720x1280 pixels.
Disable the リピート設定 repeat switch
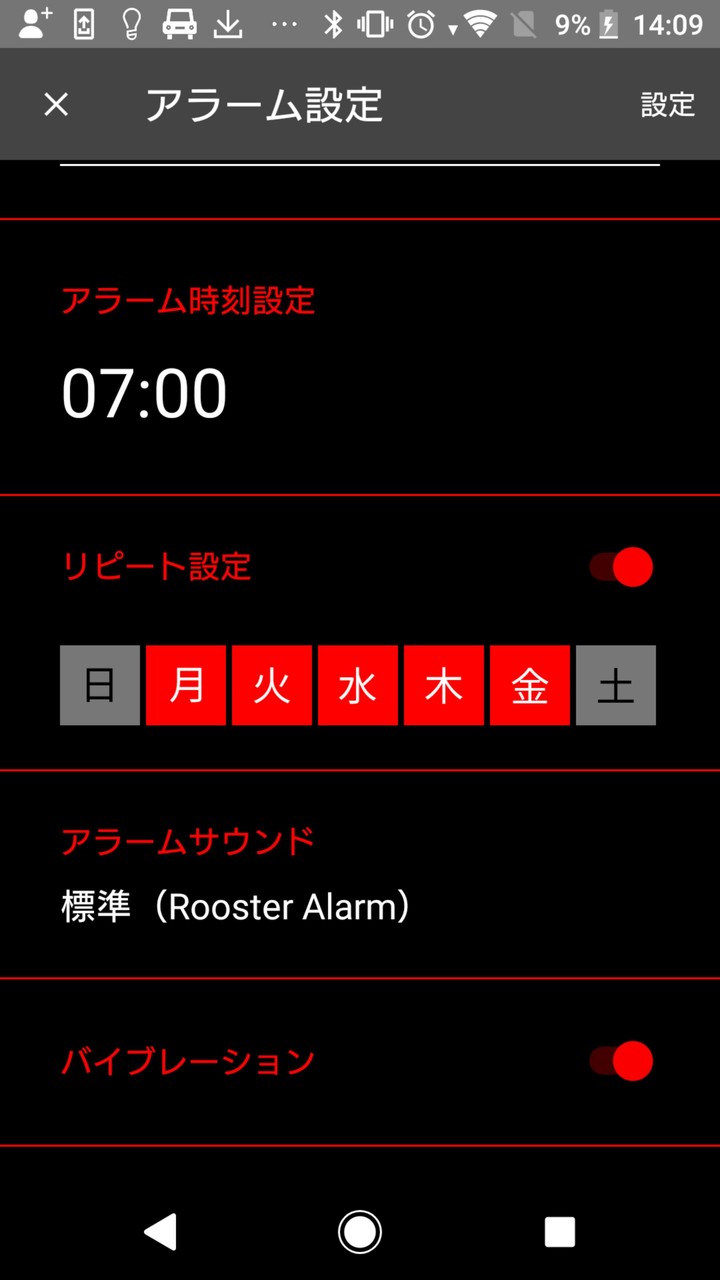click(621, 566)
